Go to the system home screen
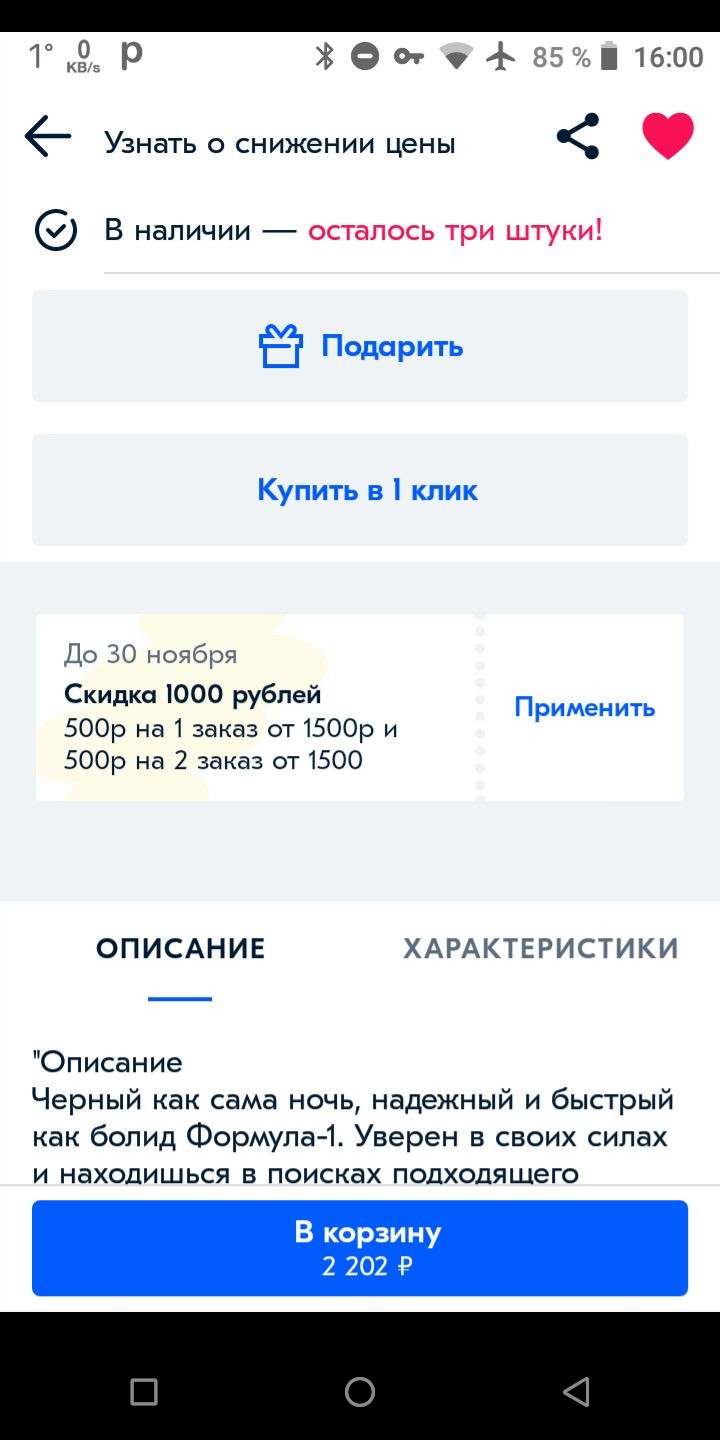The width and height of the screenshot is (720, 1440). (360, 1391)
